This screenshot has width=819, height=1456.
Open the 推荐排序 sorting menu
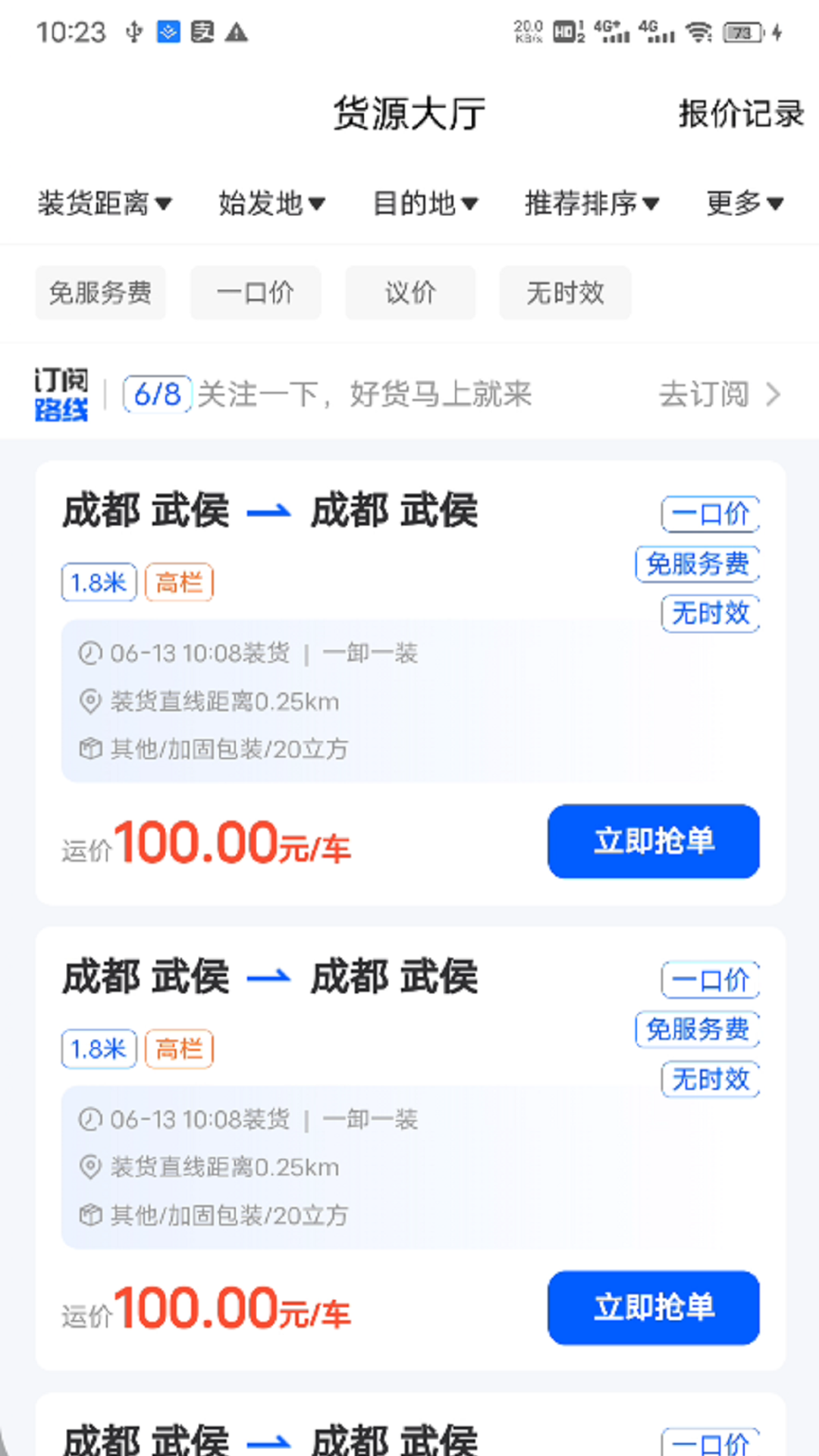[592, 203]
